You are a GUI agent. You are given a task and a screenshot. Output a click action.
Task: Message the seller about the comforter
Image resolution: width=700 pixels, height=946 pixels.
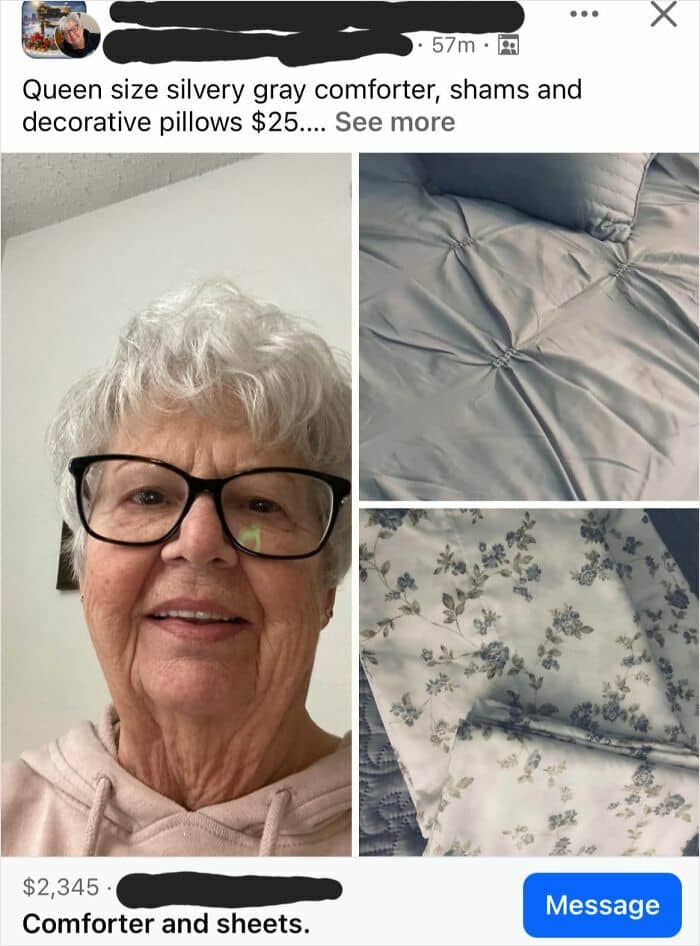coord(602,905)
